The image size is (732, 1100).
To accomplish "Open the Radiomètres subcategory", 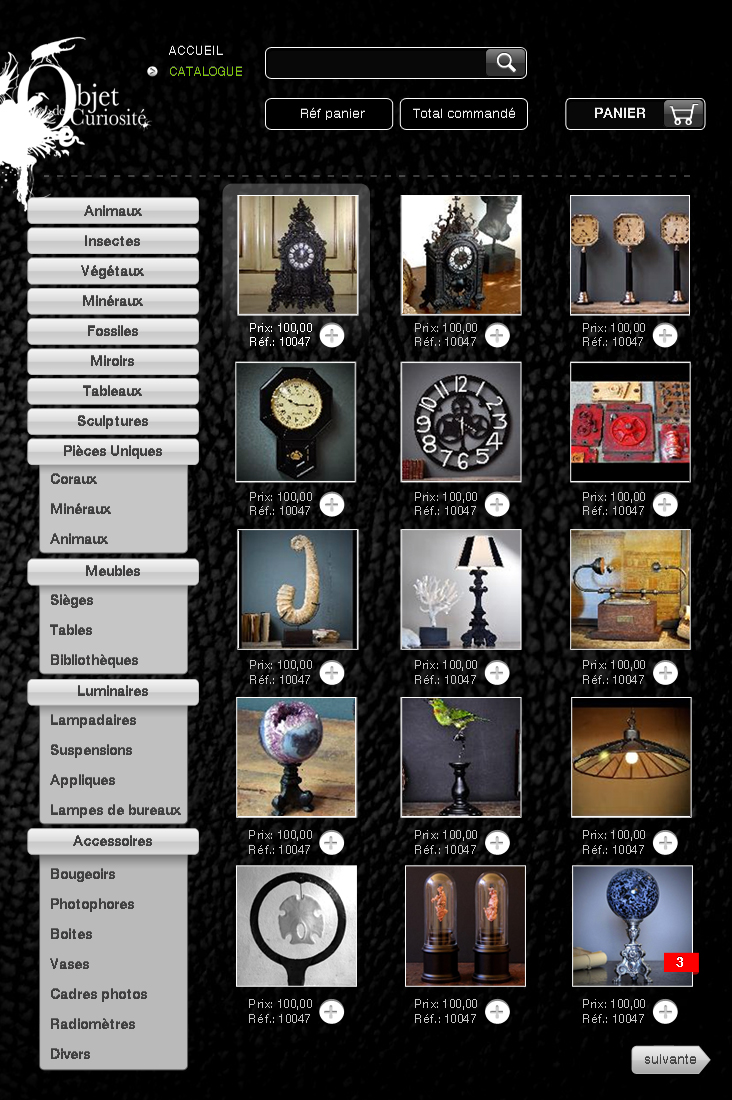I will tap(93, 1024).
